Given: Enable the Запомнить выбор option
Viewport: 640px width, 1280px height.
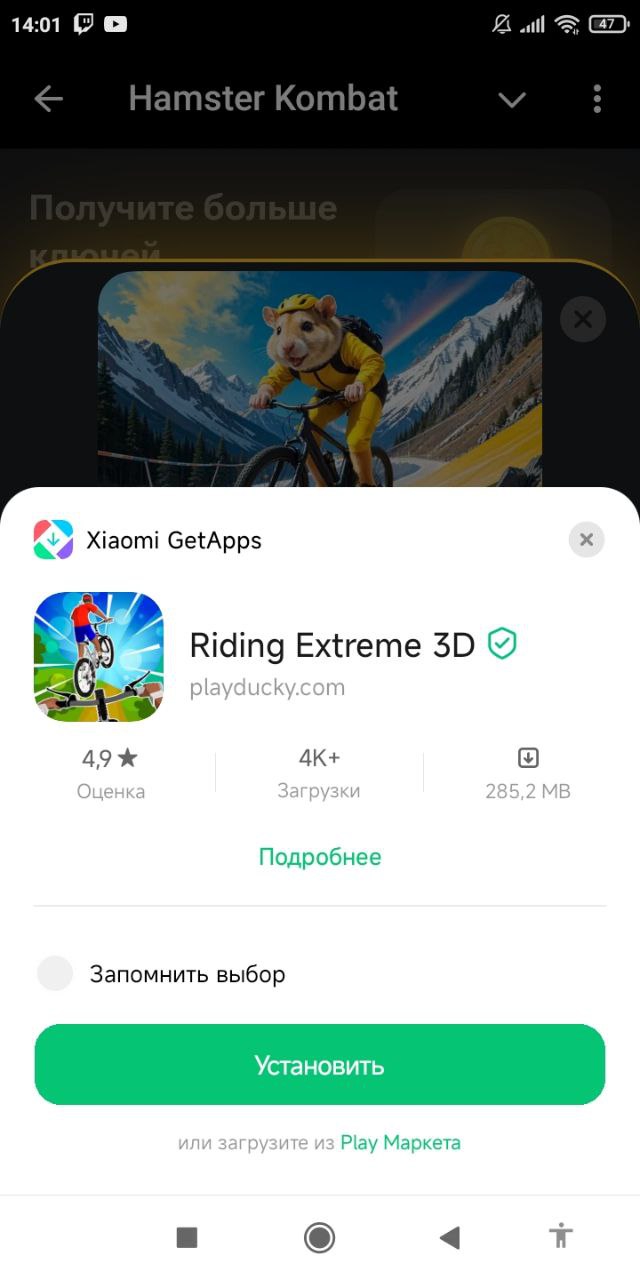Looking at the screenshot, I should pyautogui.click(x=55, y=974).
